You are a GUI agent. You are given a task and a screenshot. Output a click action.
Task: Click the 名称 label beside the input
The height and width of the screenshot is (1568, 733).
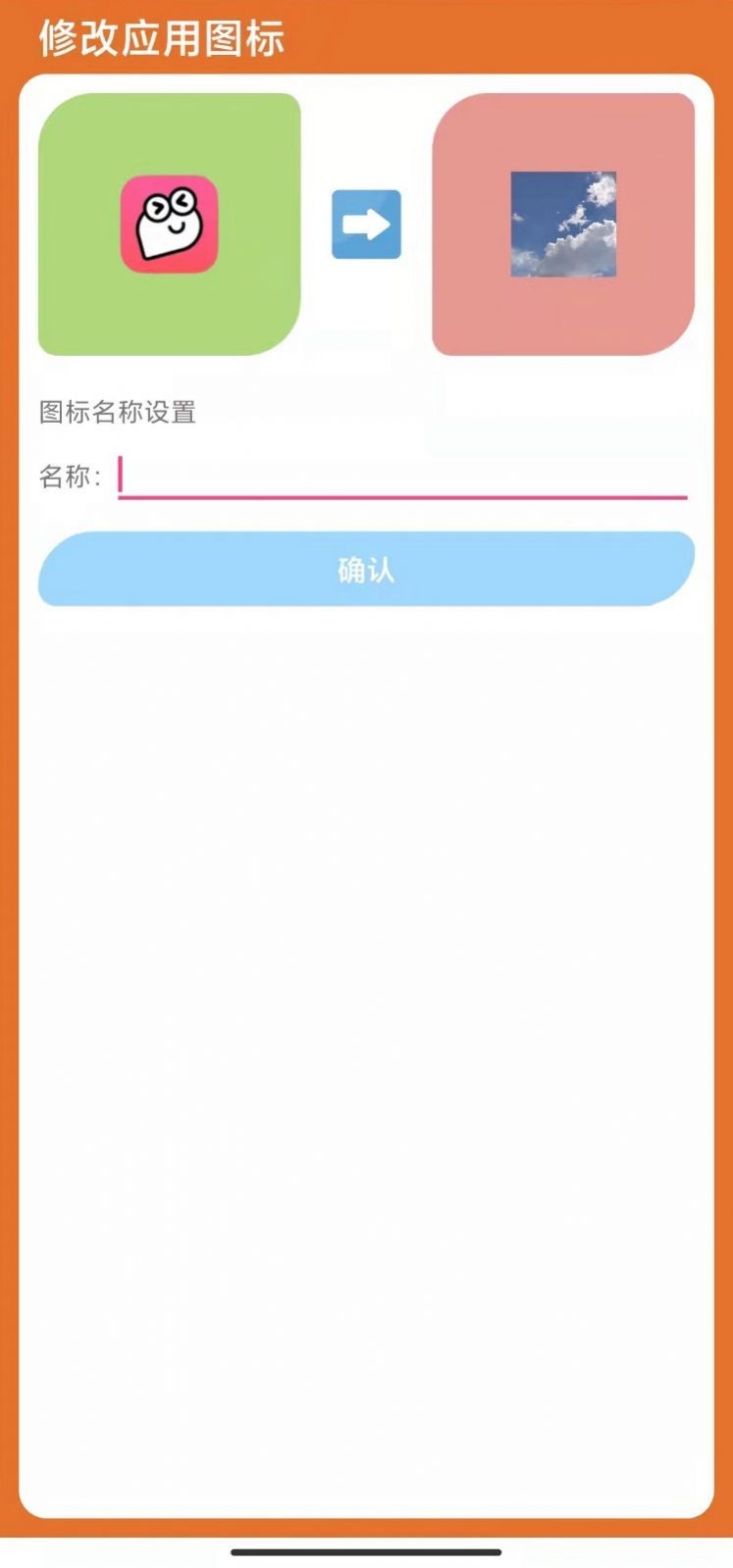point(71,478)
